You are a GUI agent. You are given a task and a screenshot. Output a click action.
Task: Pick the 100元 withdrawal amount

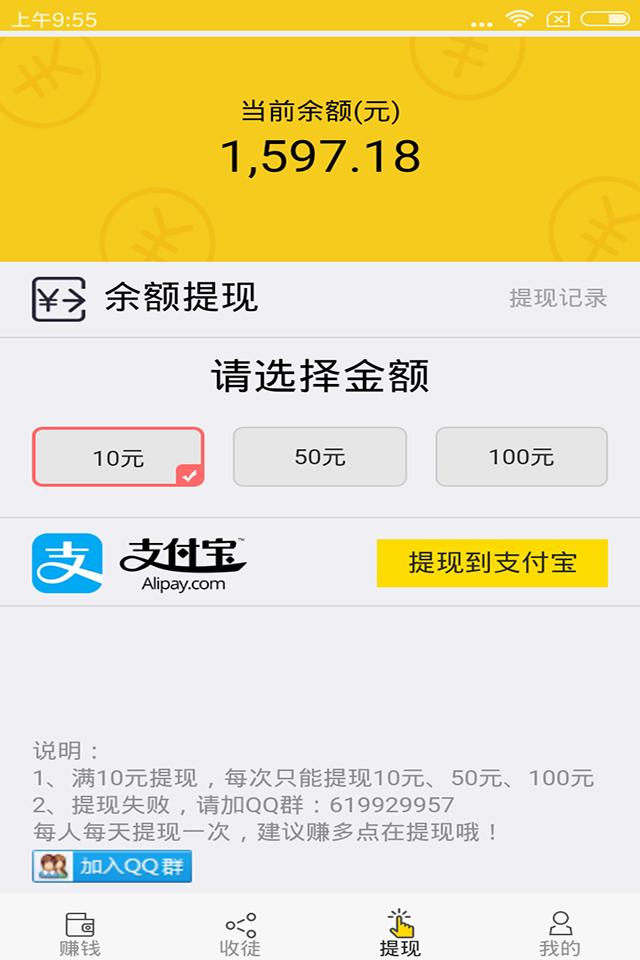pos(521,457)
